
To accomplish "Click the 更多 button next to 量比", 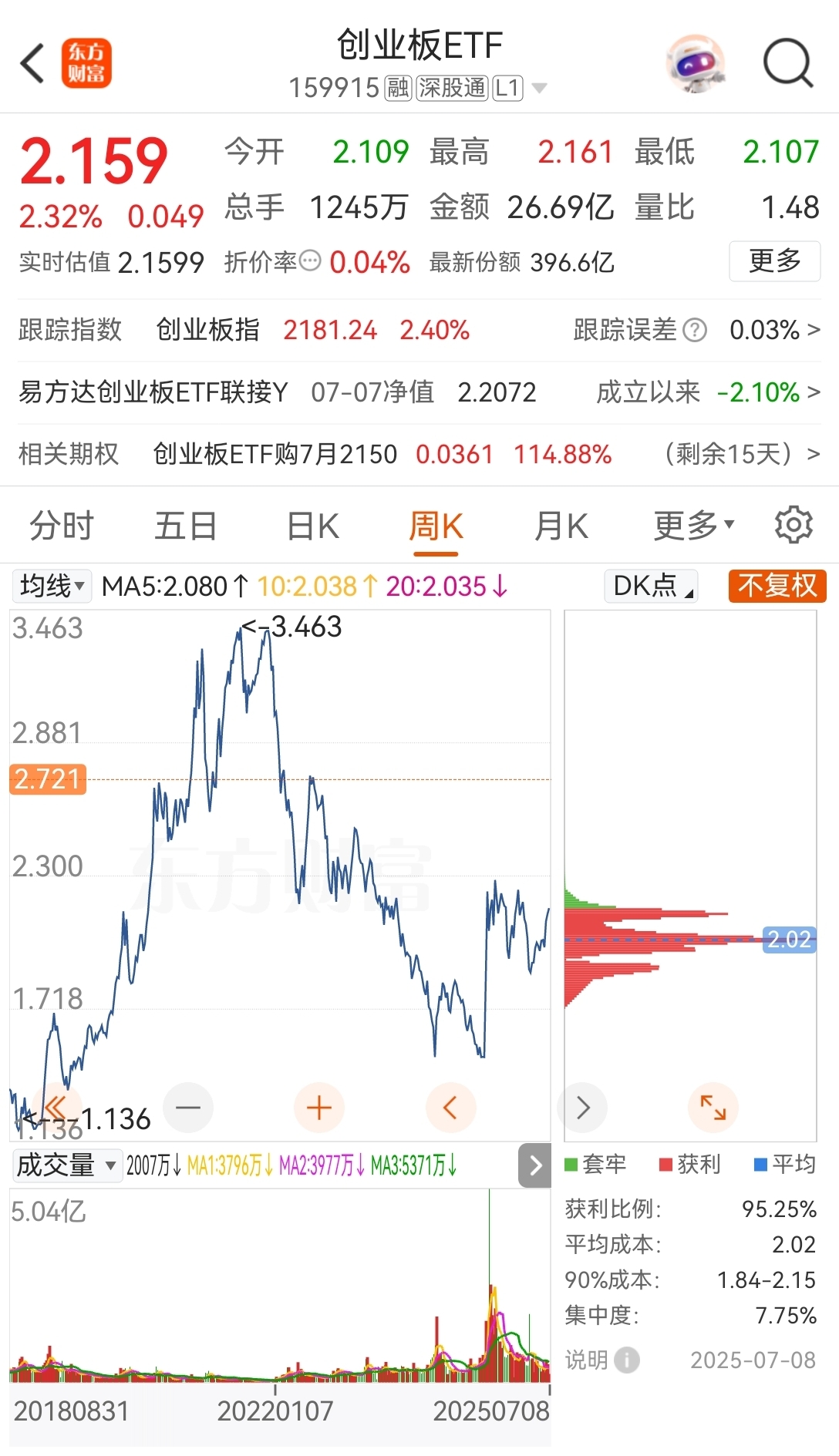I will [x=774, y=261].
